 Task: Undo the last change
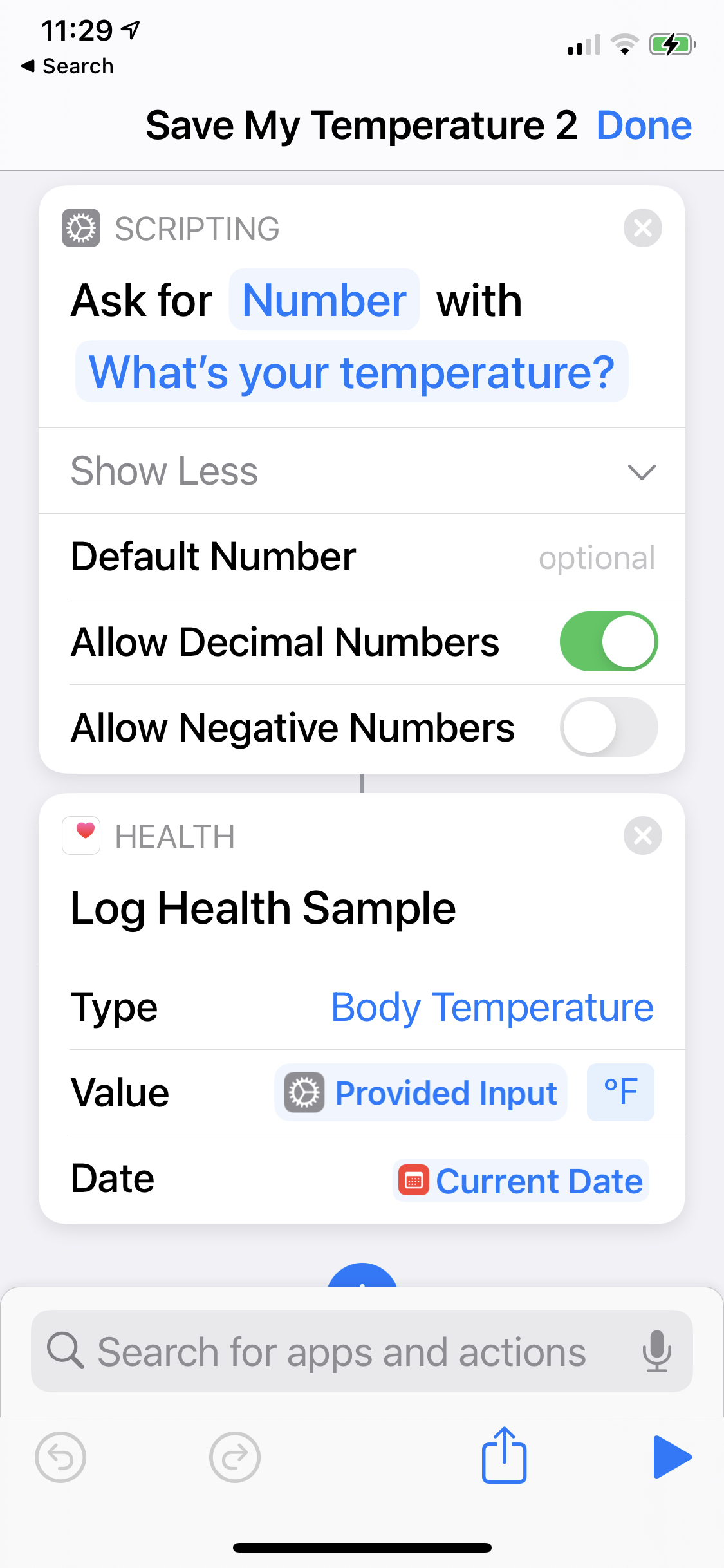tap(60, 1457)
